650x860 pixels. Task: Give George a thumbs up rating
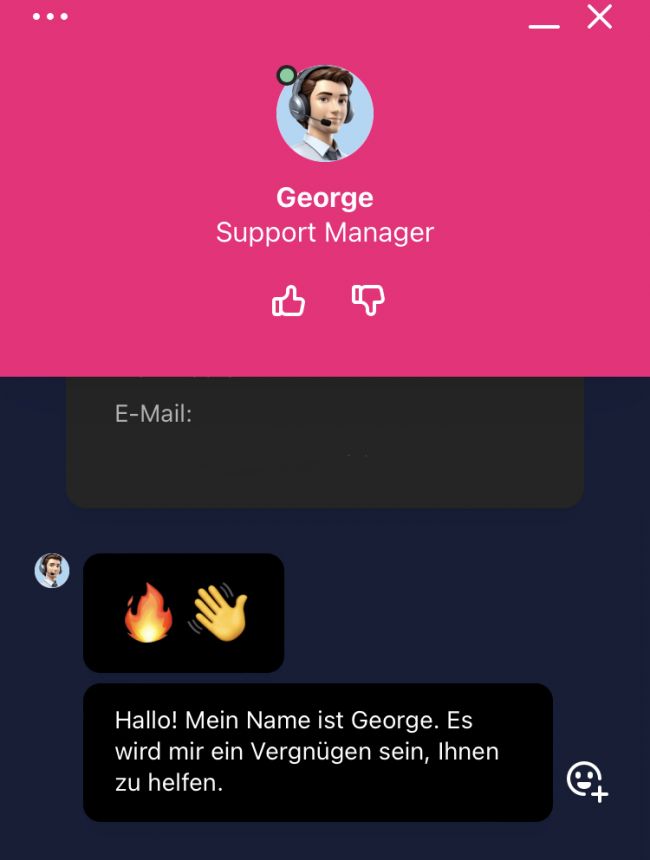click(x=288, y=300)
